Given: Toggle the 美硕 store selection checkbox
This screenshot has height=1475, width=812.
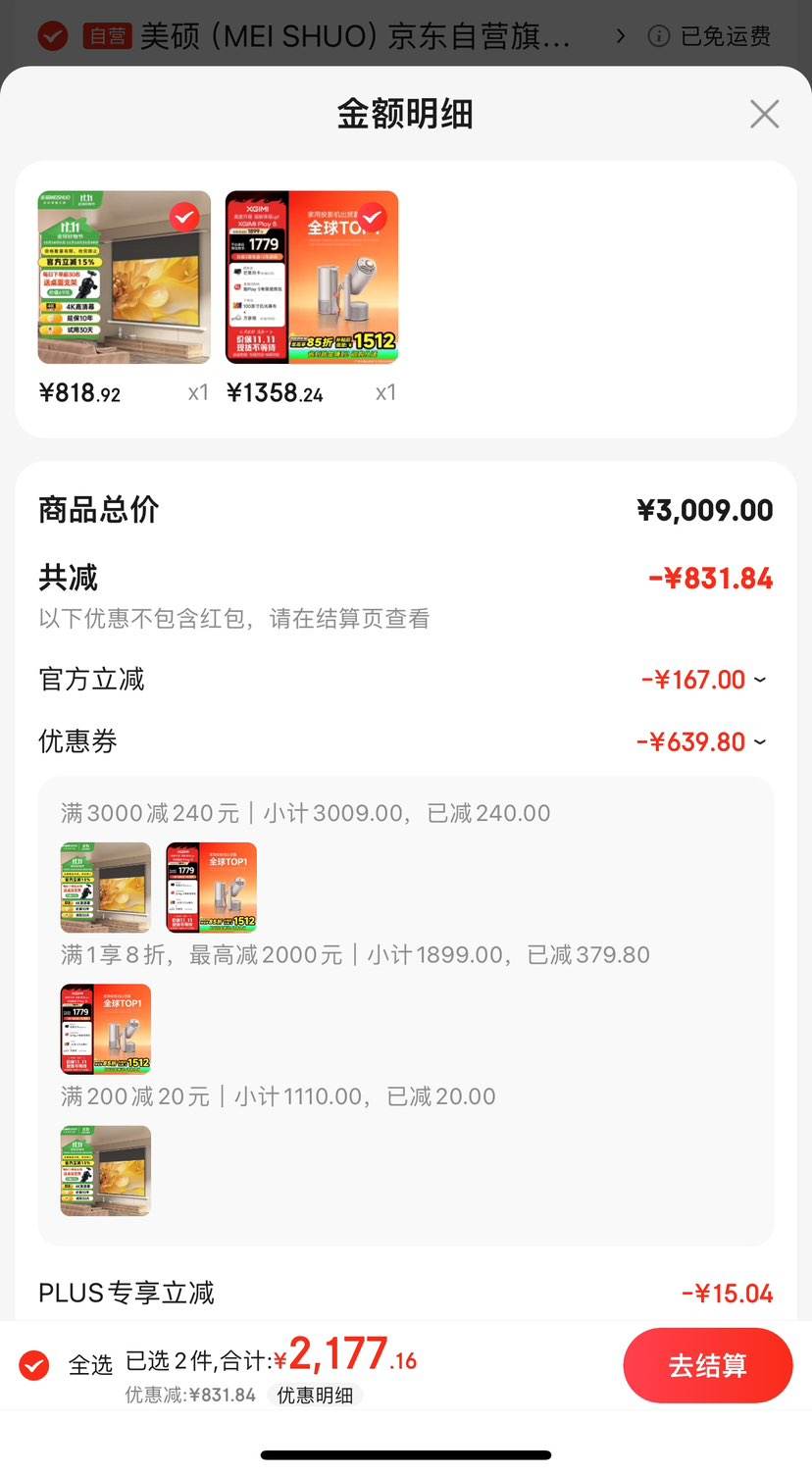Looking at the screenshot, I should (53, 36).
